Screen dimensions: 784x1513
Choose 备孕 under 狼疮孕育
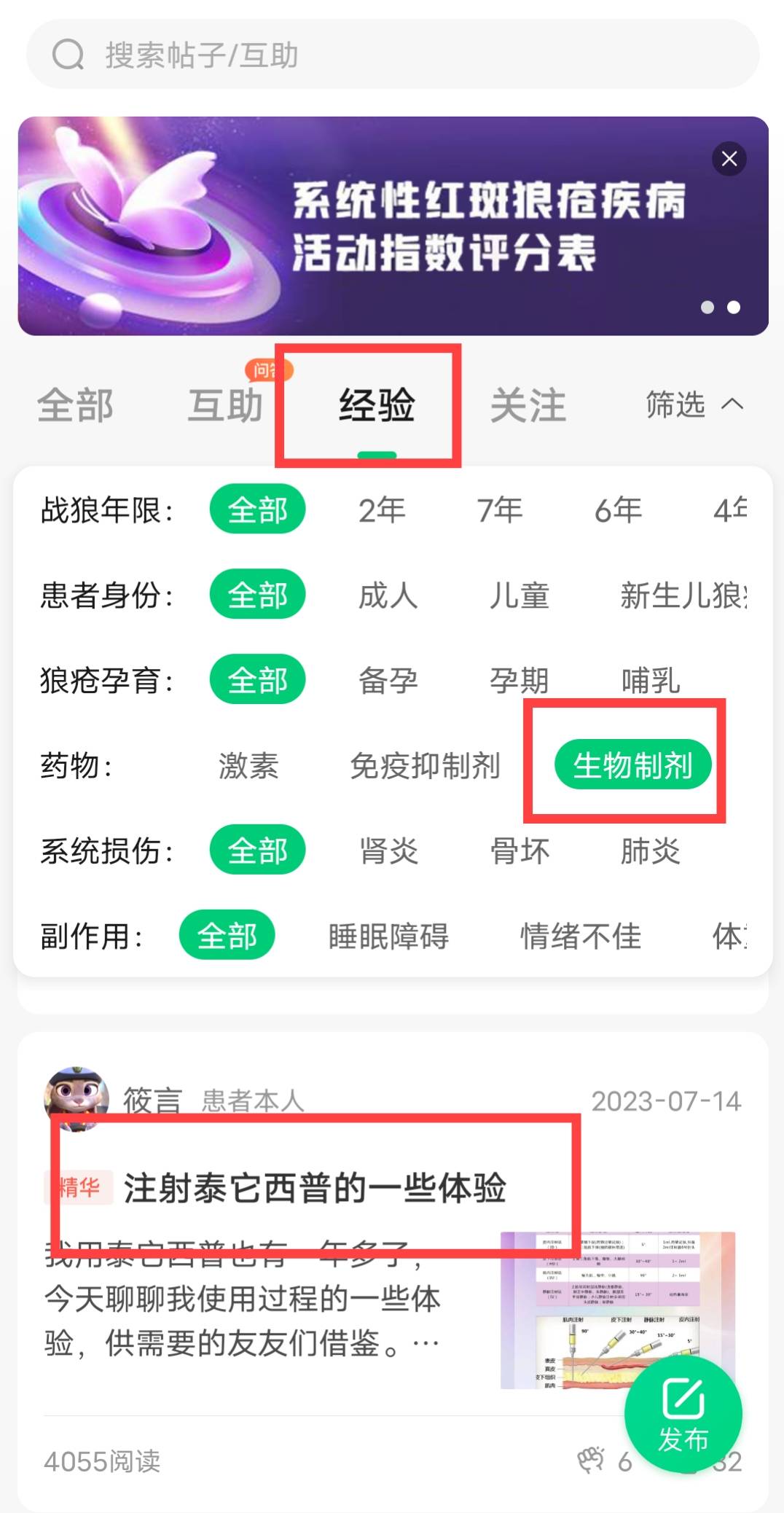click(x=388, y=680)
